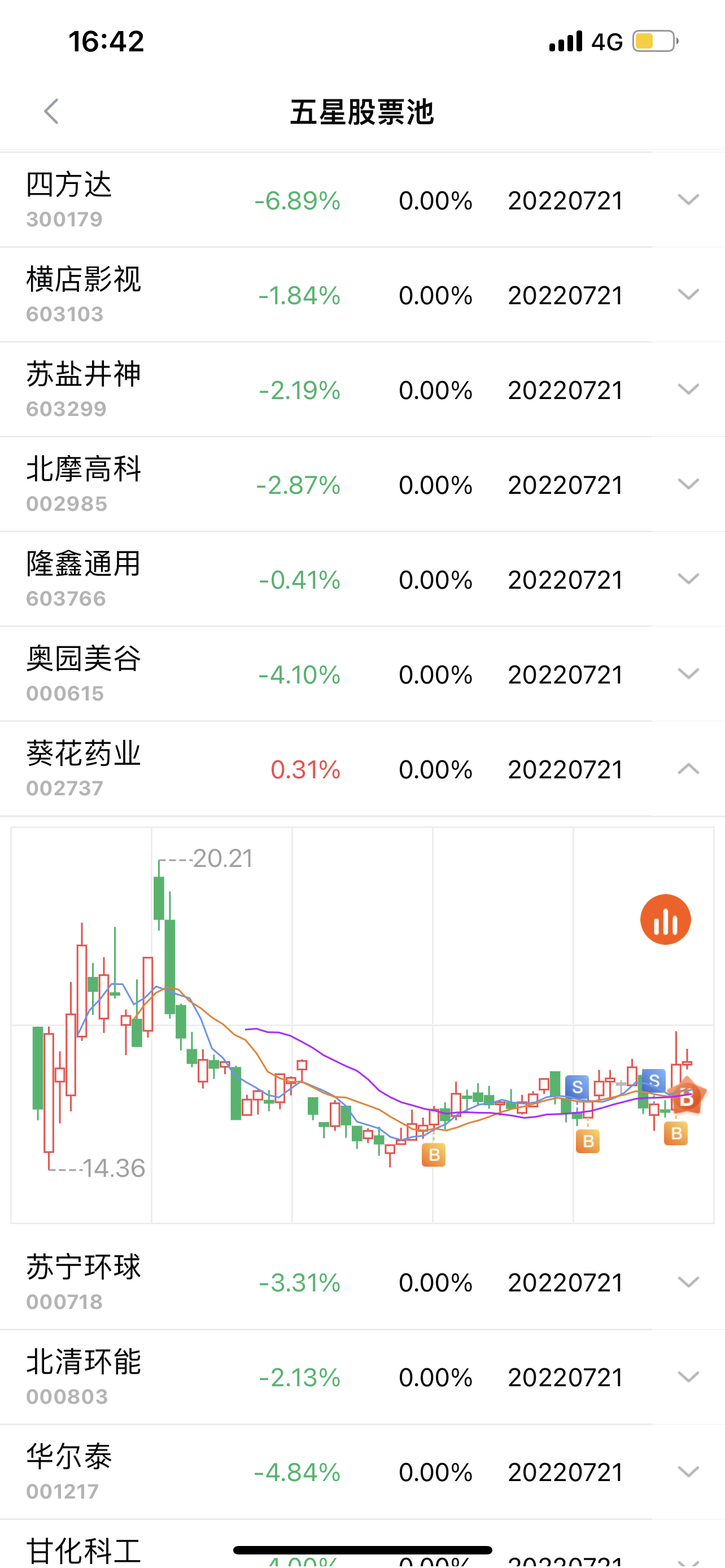Open the 横店影视 603103 stock row
725x1568 pixels.
pos(362,295)
